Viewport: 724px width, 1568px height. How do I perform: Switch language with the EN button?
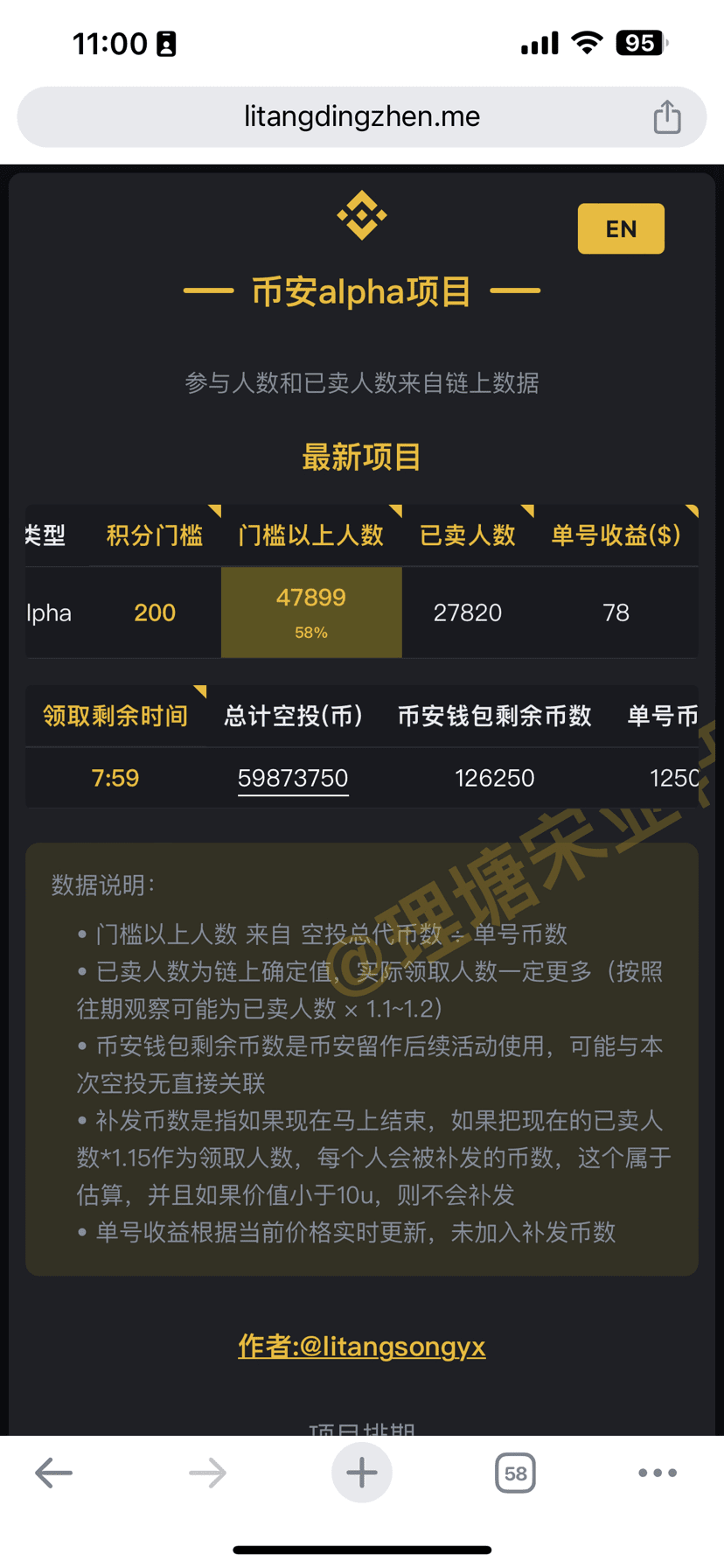click(621, 228)
